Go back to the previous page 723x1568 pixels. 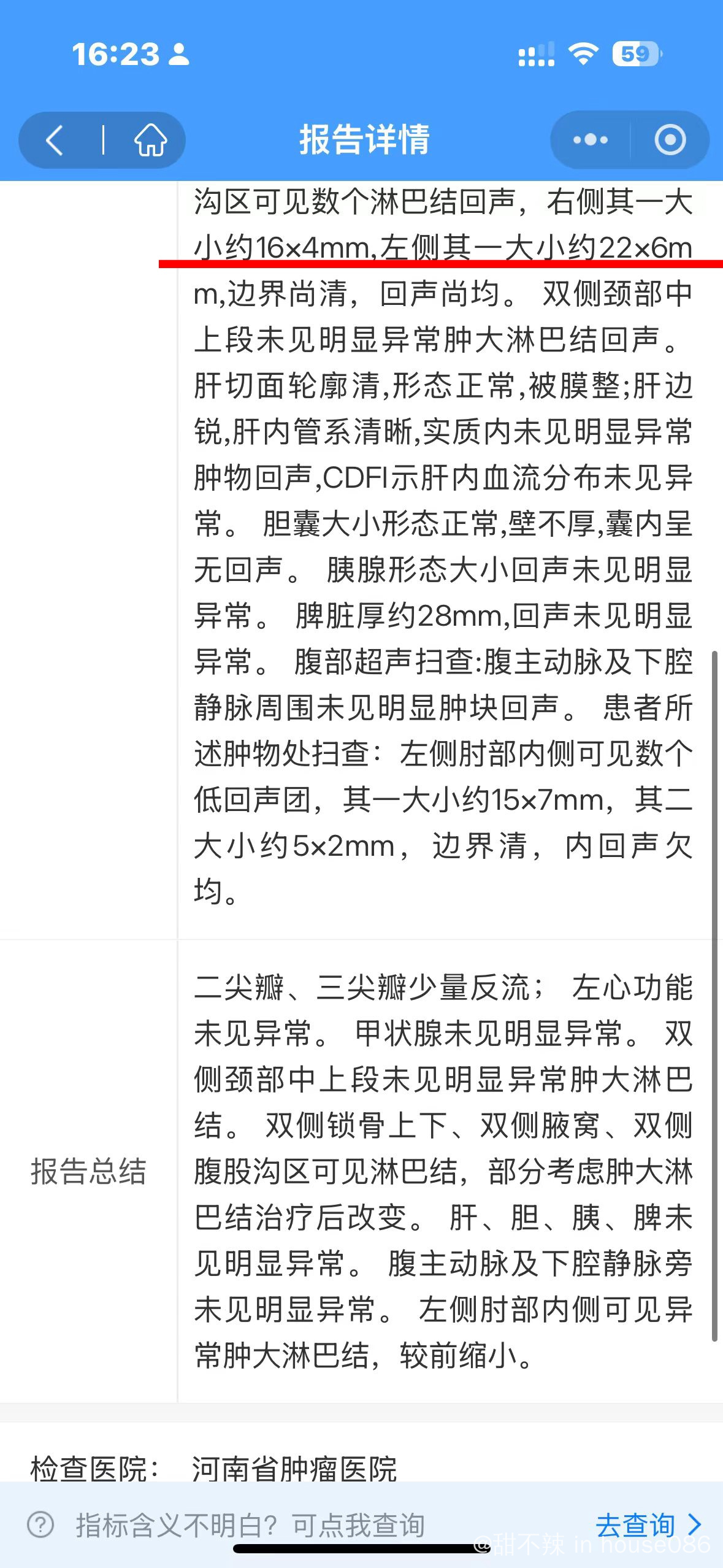click(x=55, y=140)
